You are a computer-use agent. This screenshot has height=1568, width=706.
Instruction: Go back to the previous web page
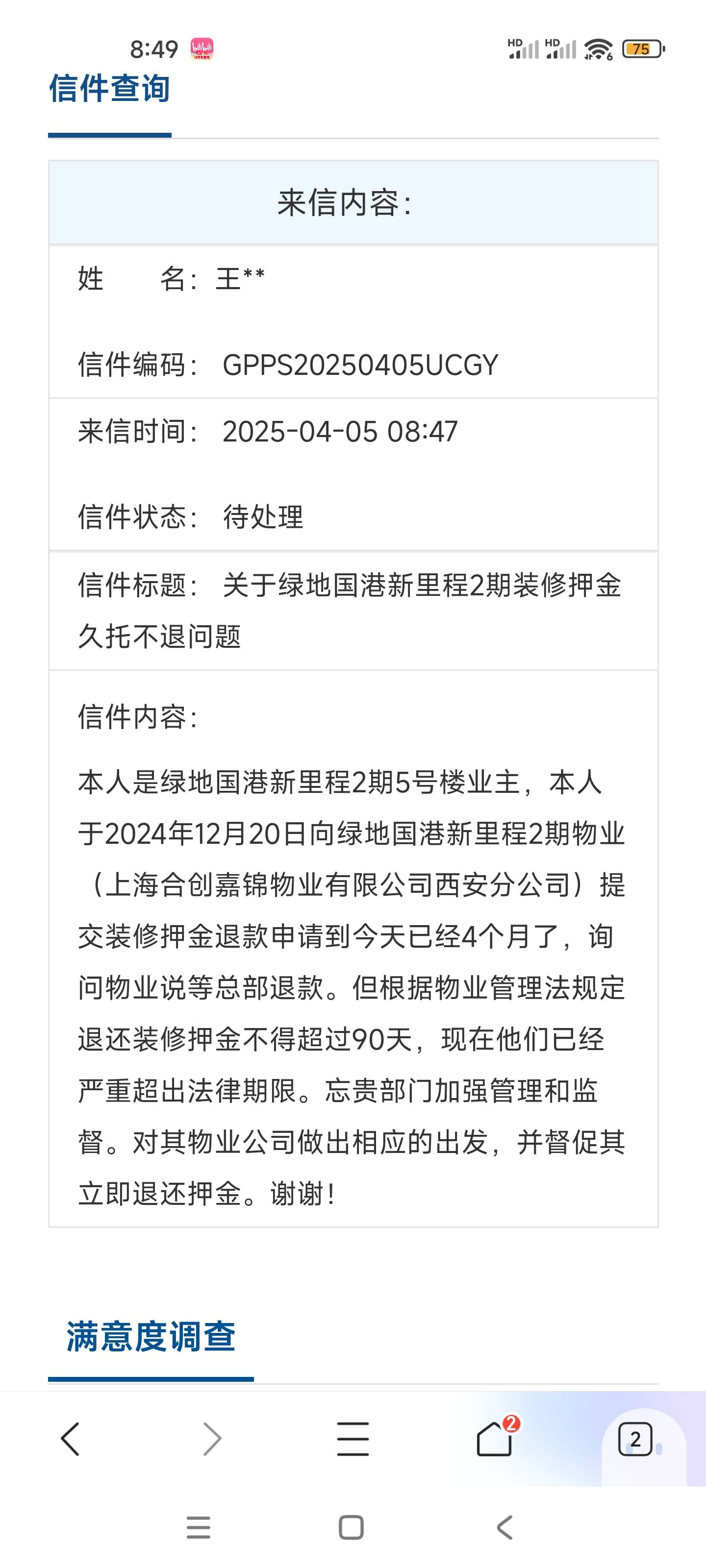tap(71, 1439)
